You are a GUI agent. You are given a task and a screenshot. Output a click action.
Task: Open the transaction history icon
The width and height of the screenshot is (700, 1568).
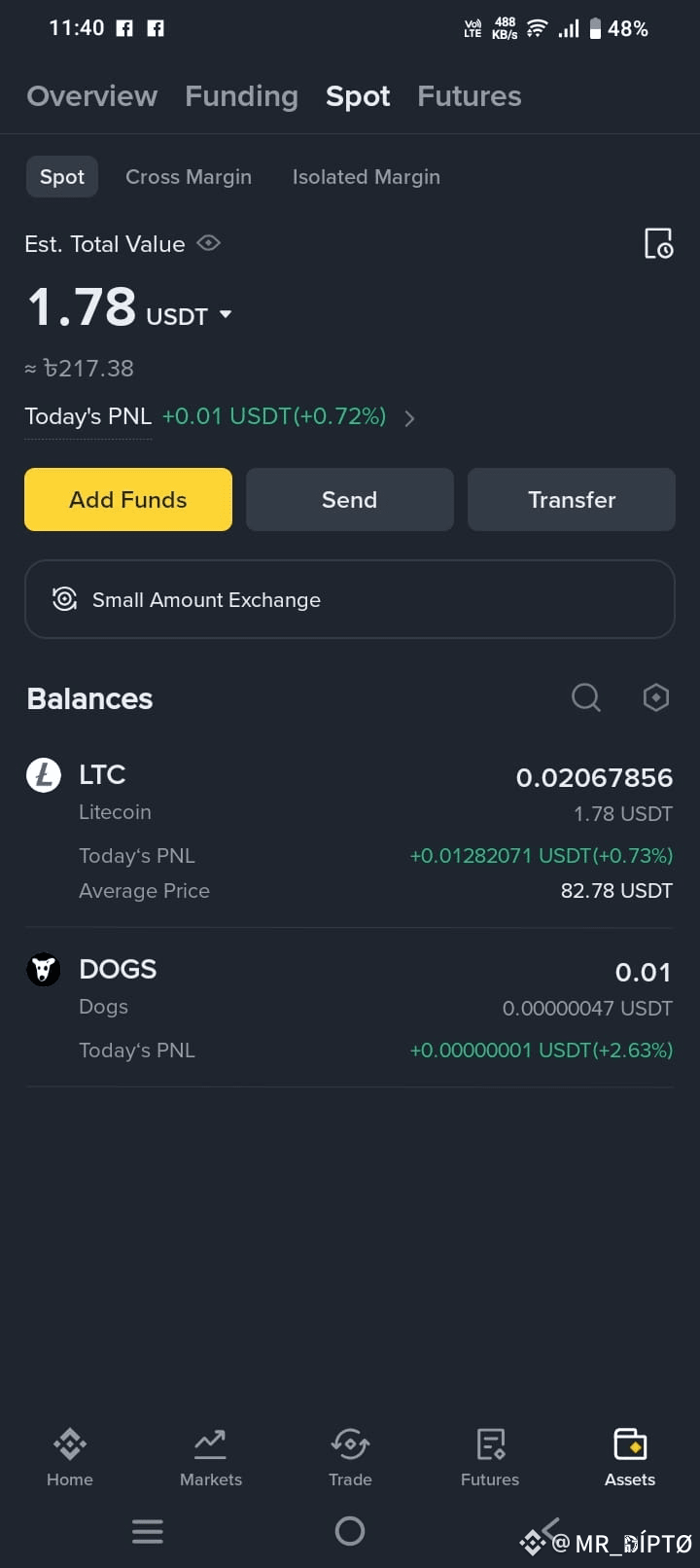(x=658, y=243)
